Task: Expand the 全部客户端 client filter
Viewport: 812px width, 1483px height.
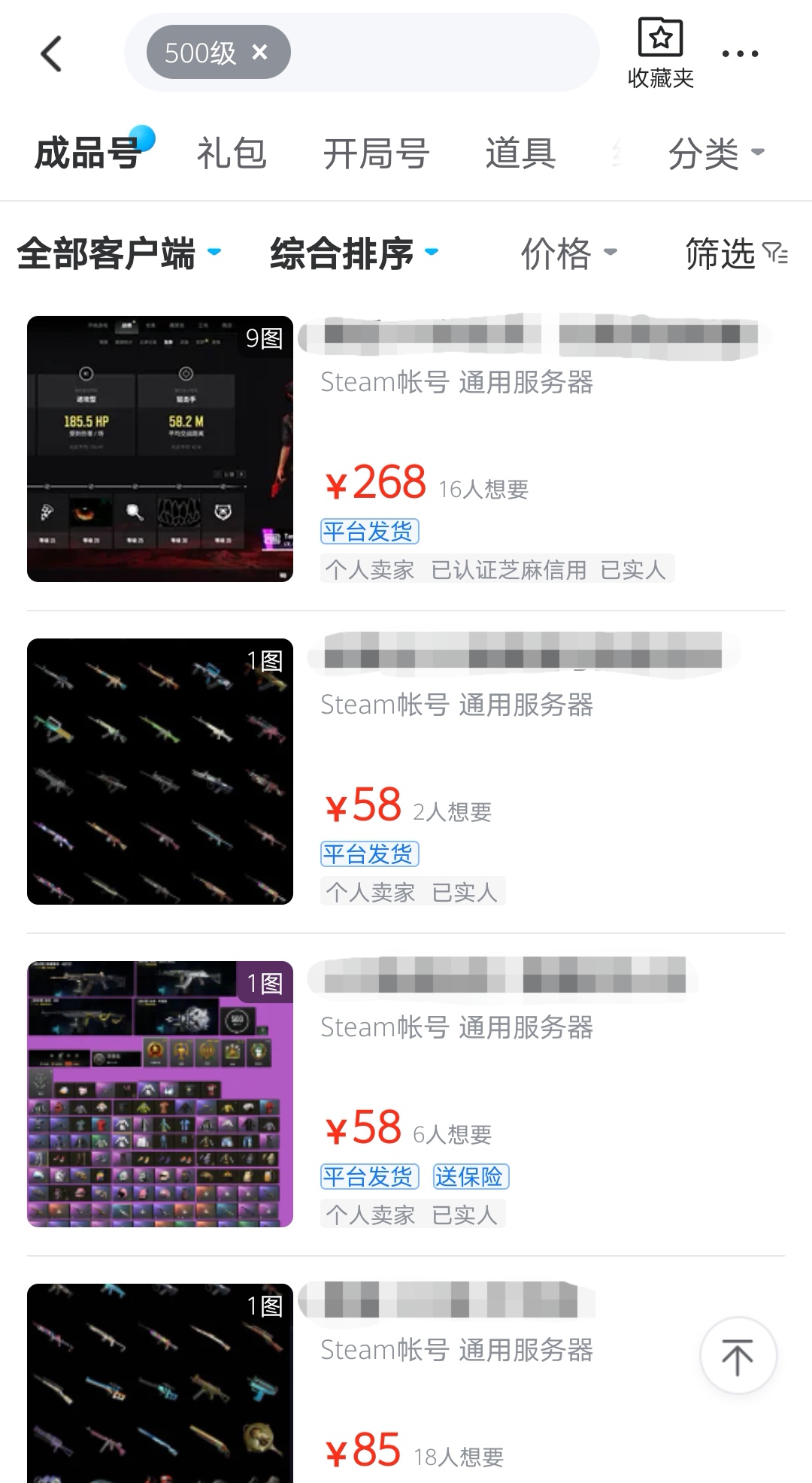Action: point(119,253)
